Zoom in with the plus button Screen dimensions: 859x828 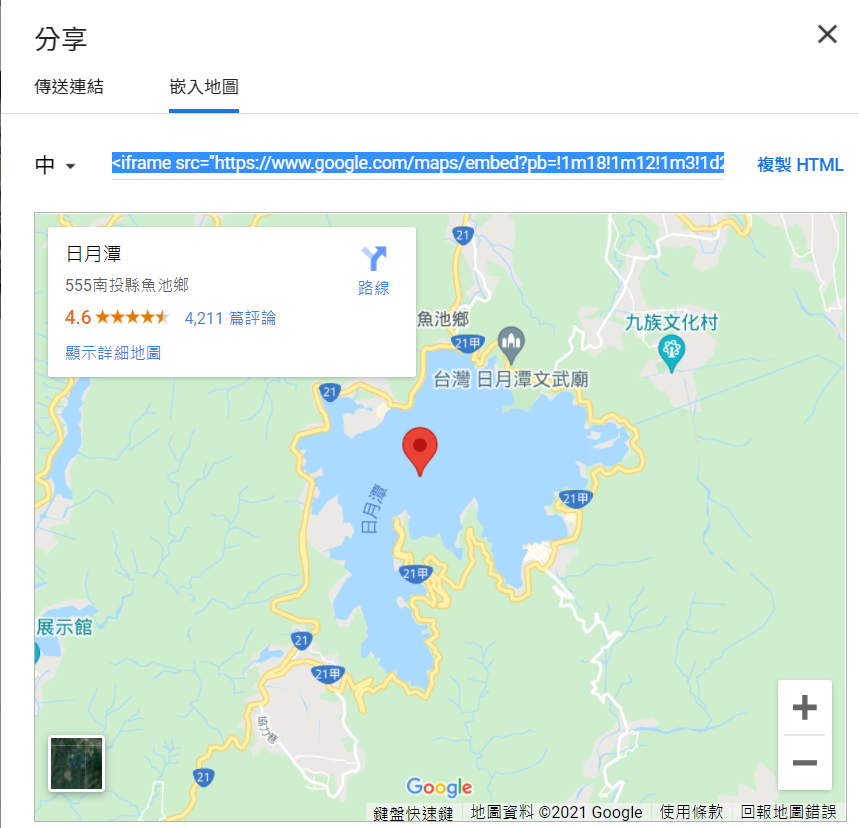click(x=804, y=708)
